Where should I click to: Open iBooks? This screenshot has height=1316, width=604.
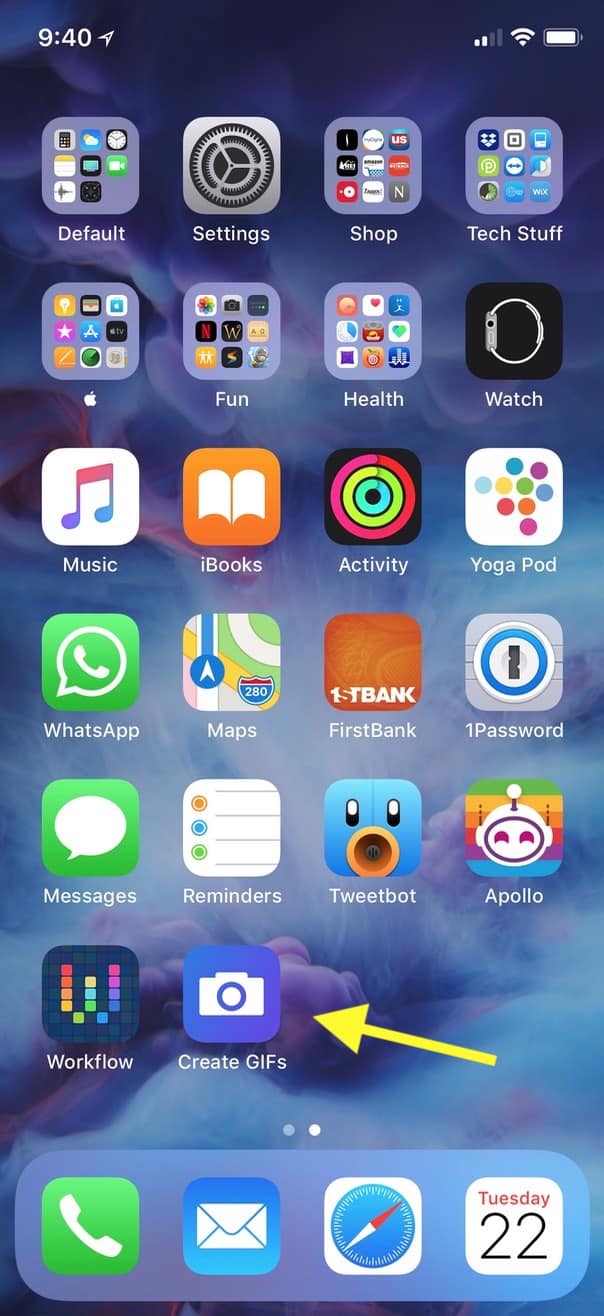point(231,497)
